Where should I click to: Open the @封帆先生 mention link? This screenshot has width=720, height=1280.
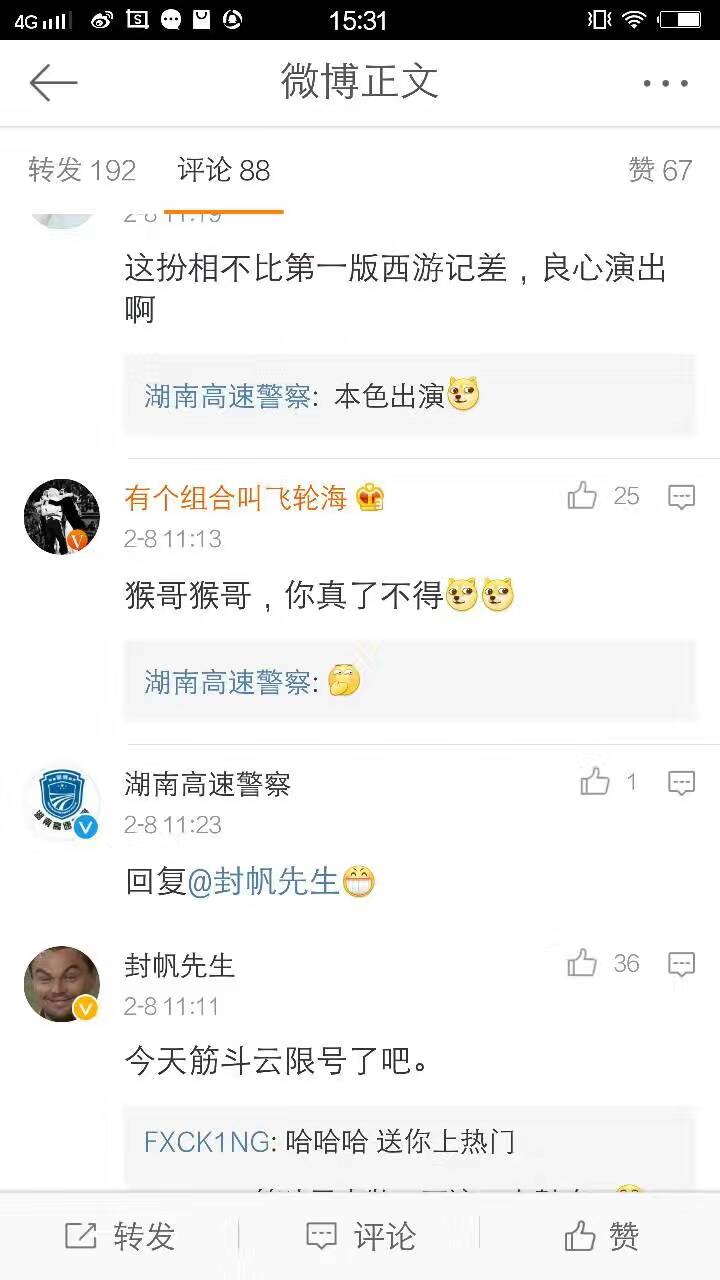point(264,882)
